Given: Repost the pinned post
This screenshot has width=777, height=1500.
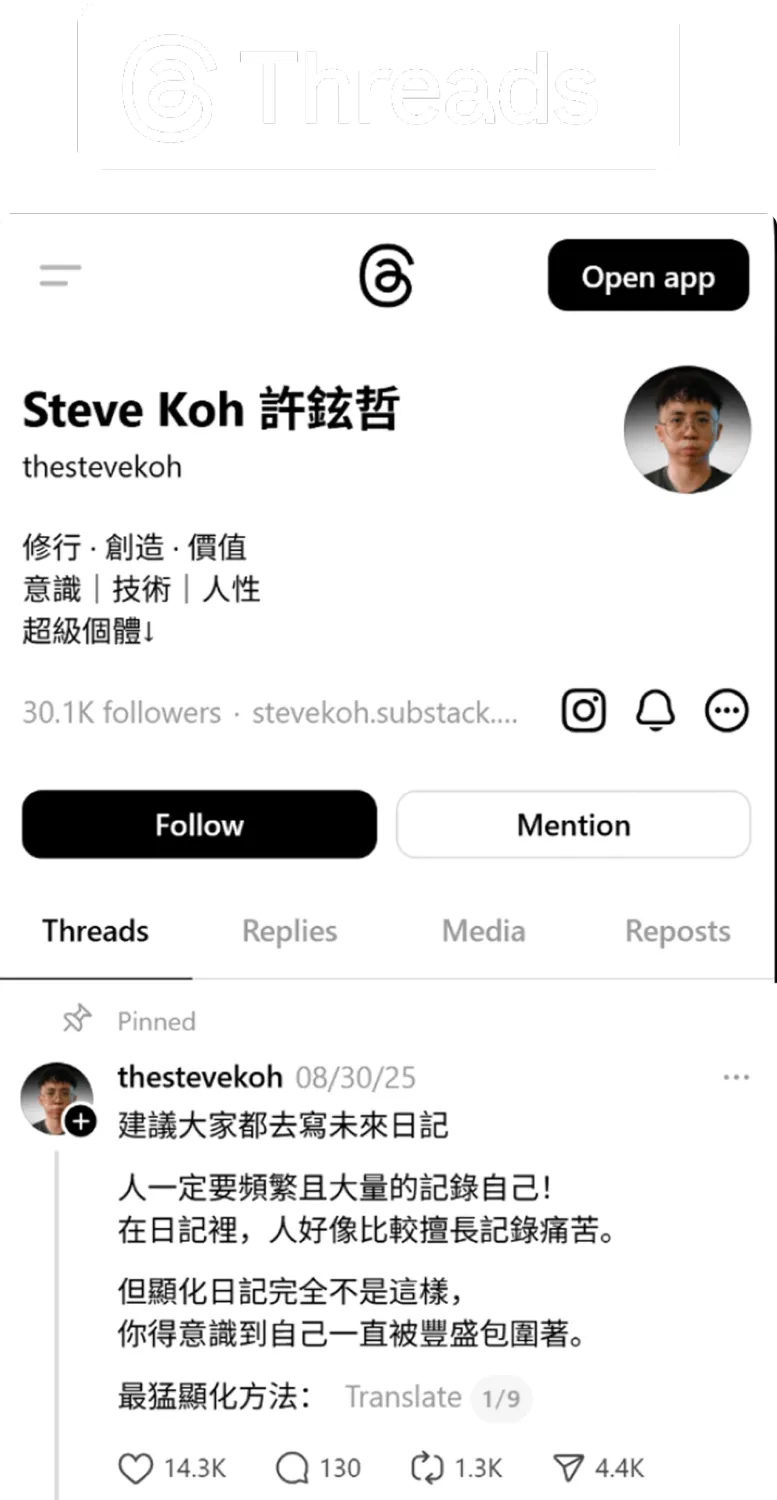Looking at the screenshot, I should [427, 1468].
